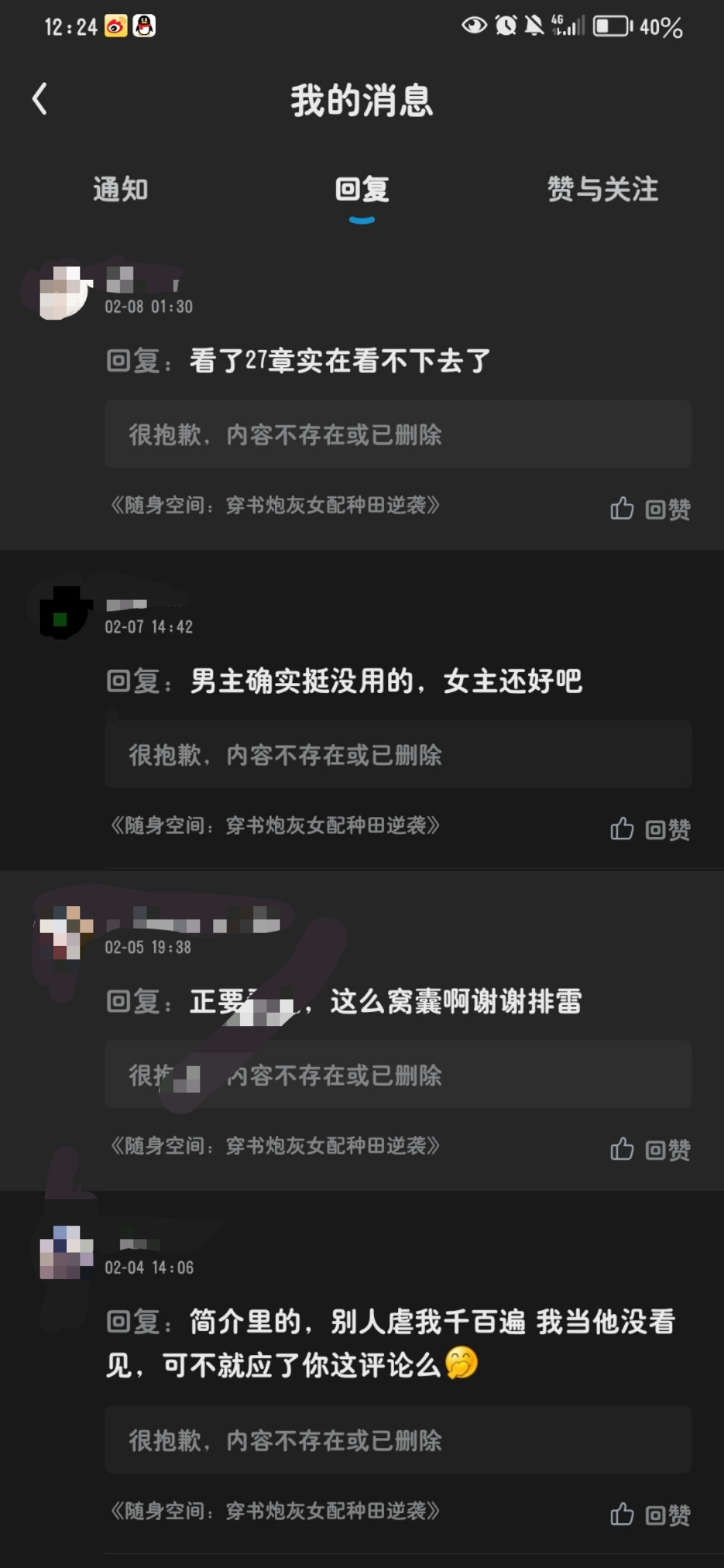Select the 回复 tab
This screenshot has height=1568, width=724.
click(362, 190)
